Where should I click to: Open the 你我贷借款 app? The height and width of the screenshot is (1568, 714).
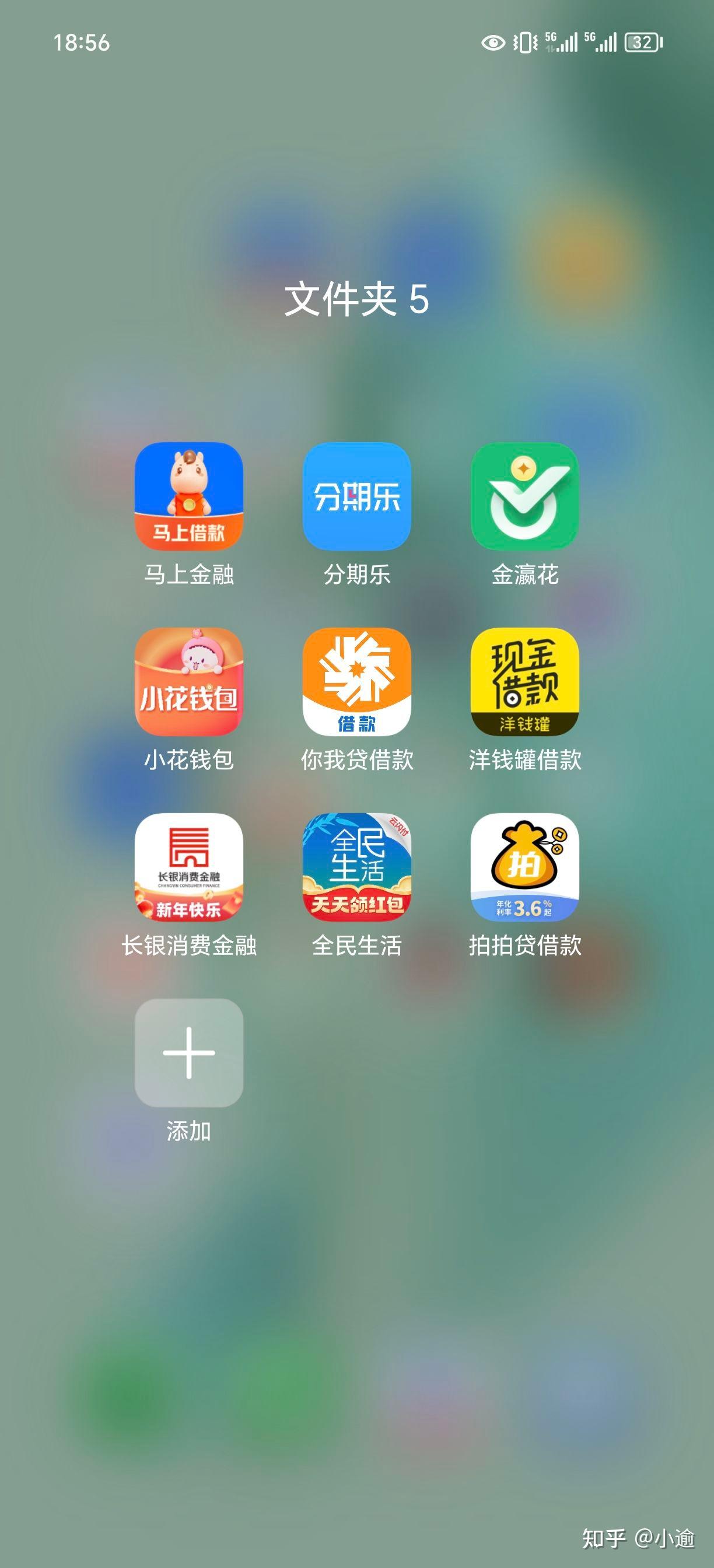pyautogui.click(x=356, y=682)
